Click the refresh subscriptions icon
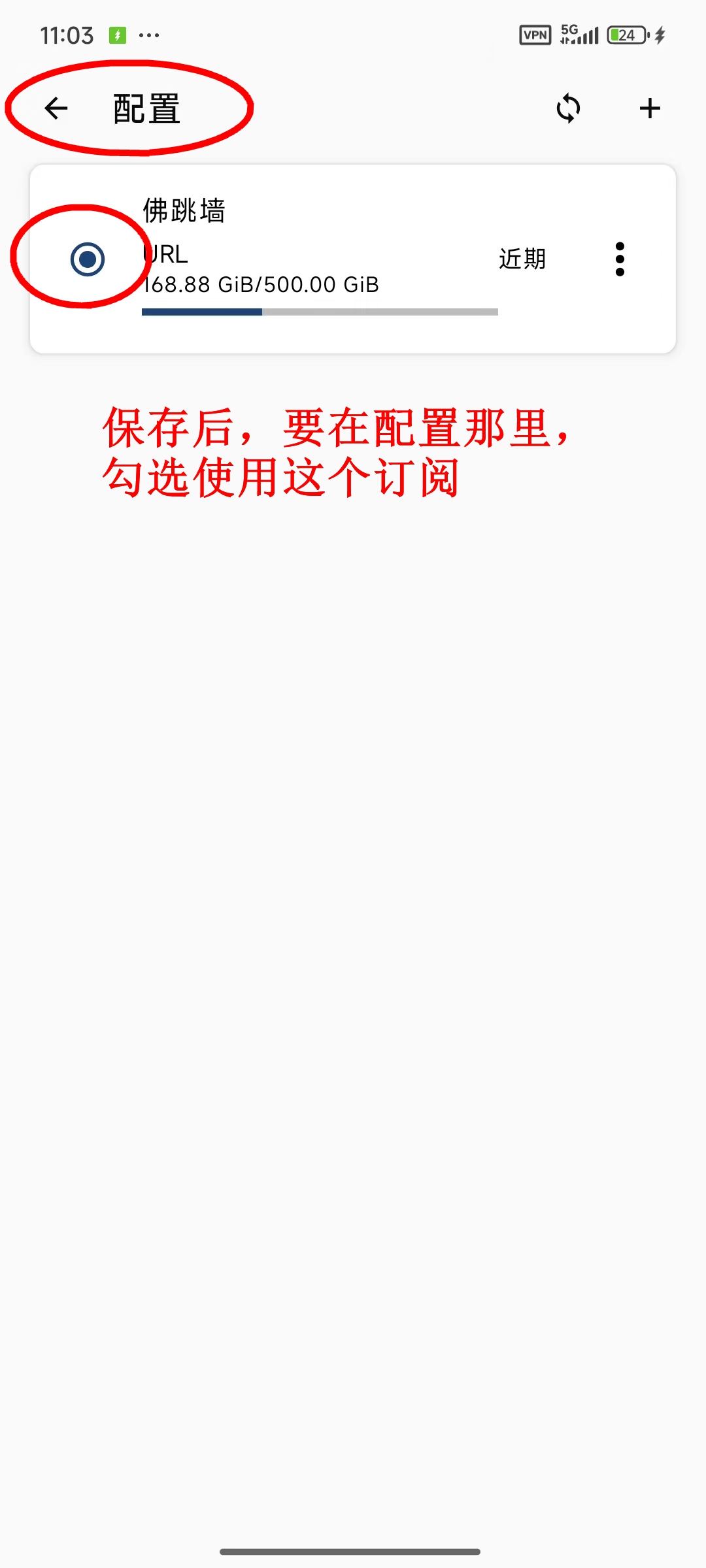This screenshot has width=706, height=1568. point(568,108)
